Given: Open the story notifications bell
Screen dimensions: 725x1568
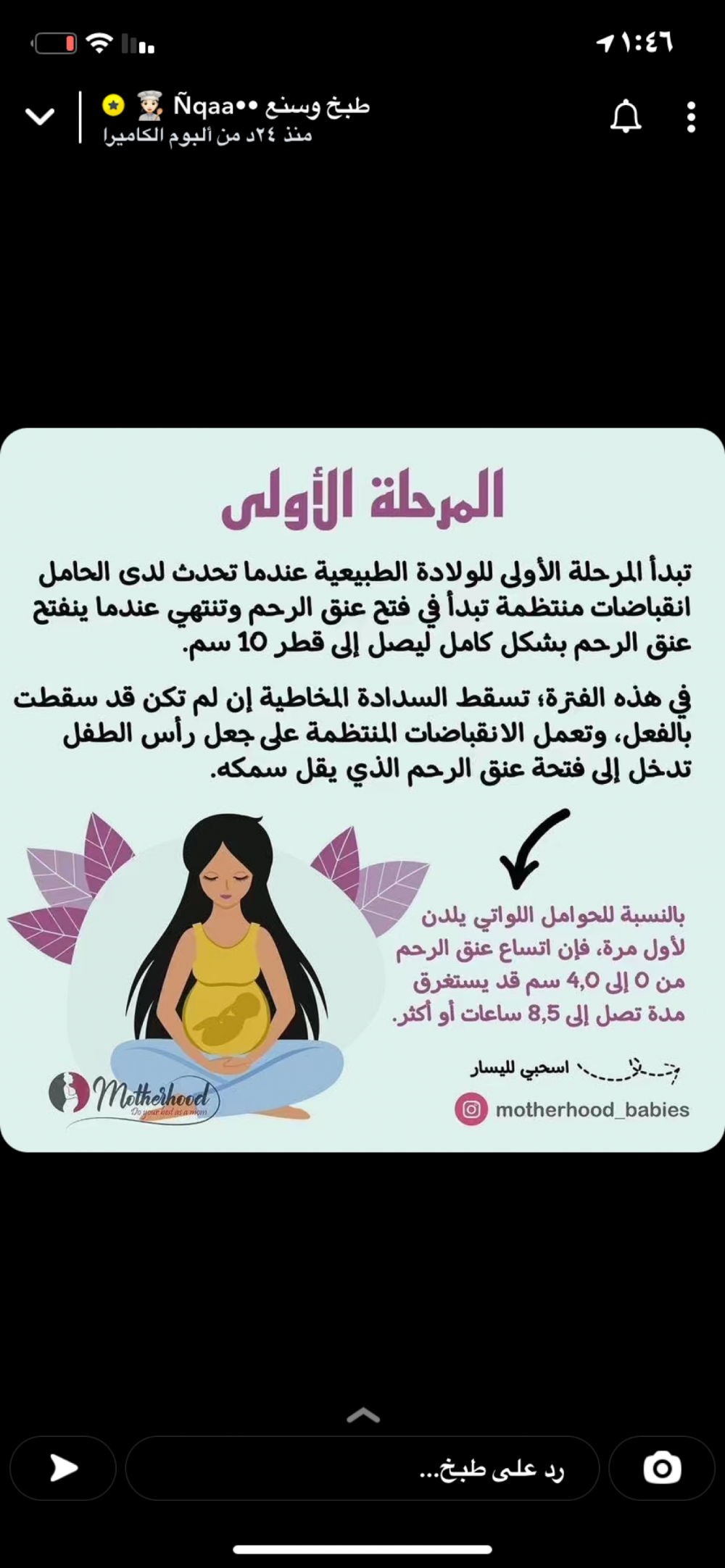Looking at the screenshot, I should 626,117.
